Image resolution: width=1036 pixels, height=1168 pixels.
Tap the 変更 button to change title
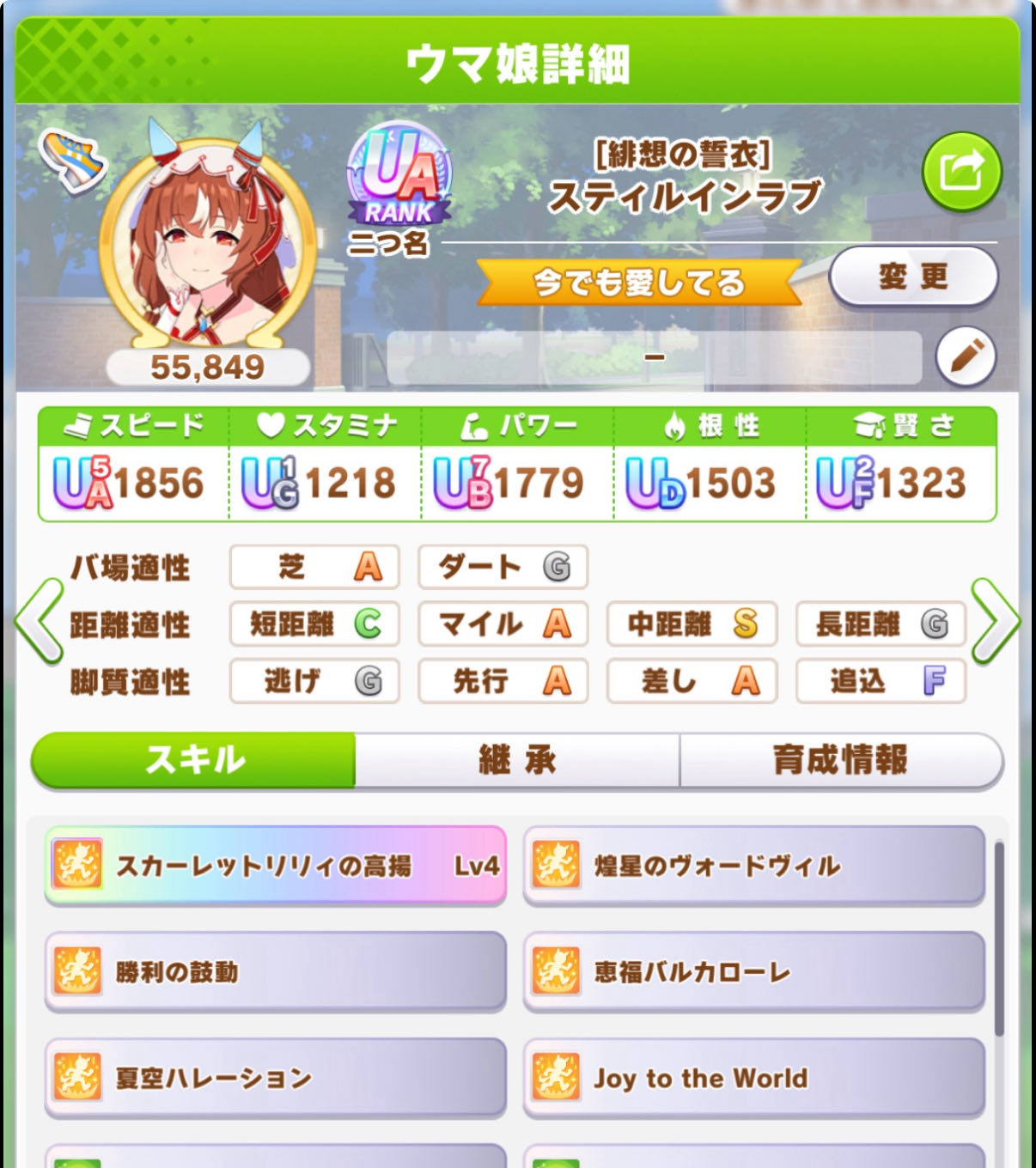pyautogui.click(x=913, y=277)
